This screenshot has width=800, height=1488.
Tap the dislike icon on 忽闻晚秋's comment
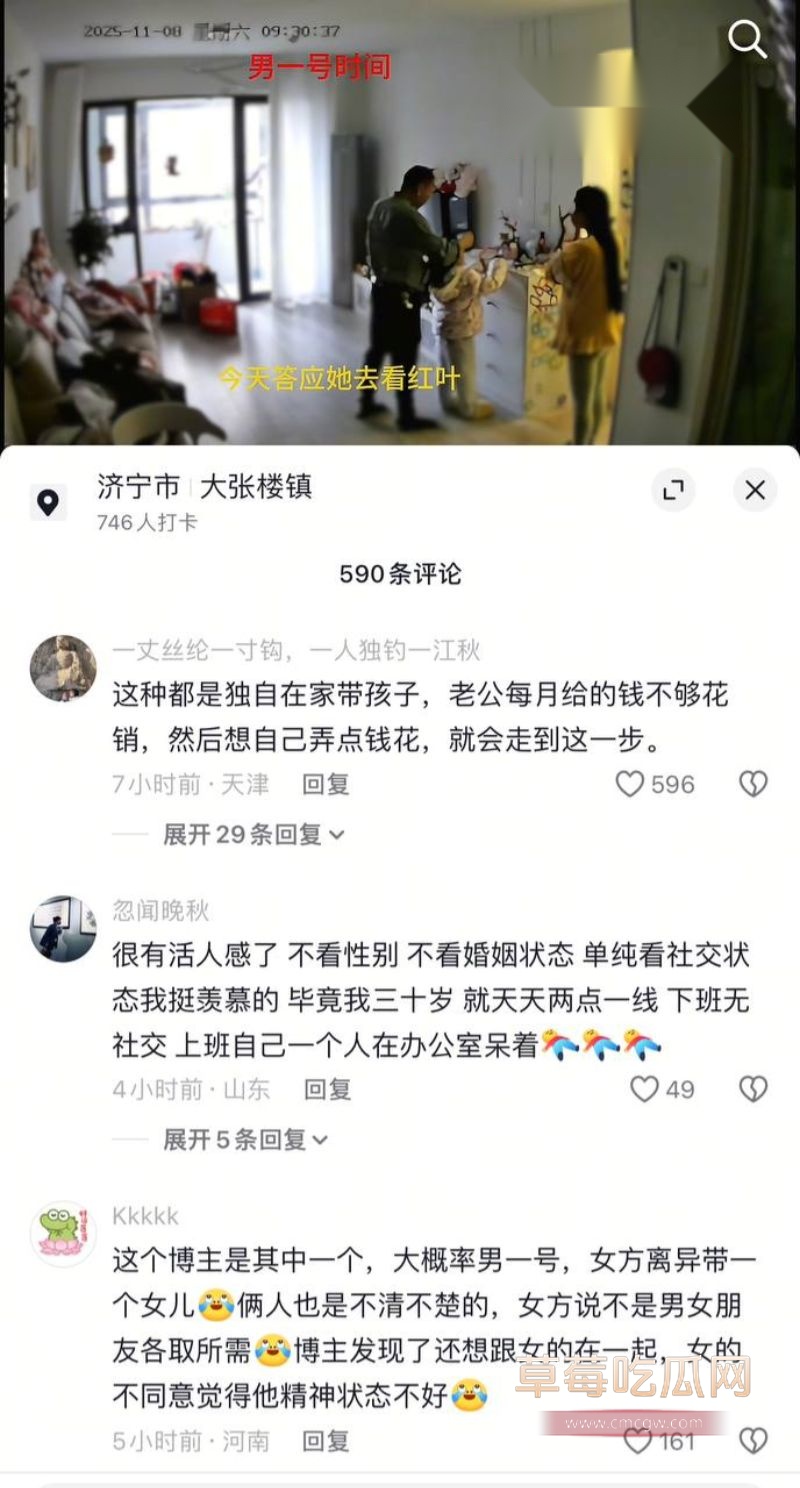tap(753, 1089)
